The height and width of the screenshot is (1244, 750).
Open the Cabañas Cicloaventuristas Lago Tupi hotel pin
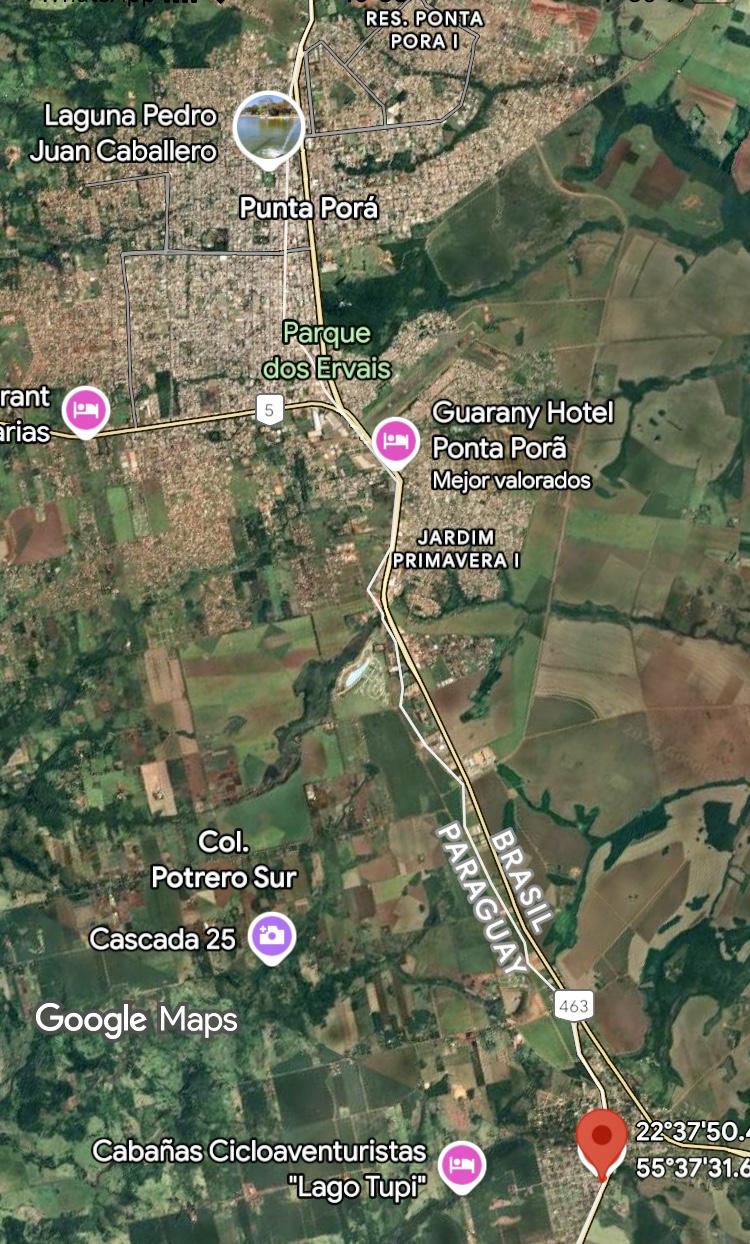pos(462,1165)
